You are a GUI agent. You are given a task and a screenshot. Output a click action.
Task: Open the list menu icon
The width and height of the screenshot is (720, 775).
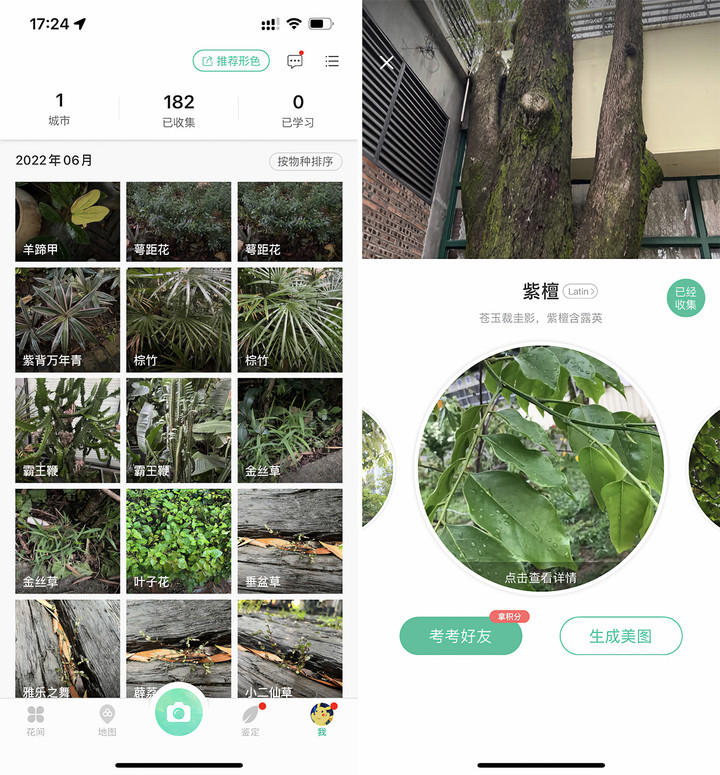(332, 61)
